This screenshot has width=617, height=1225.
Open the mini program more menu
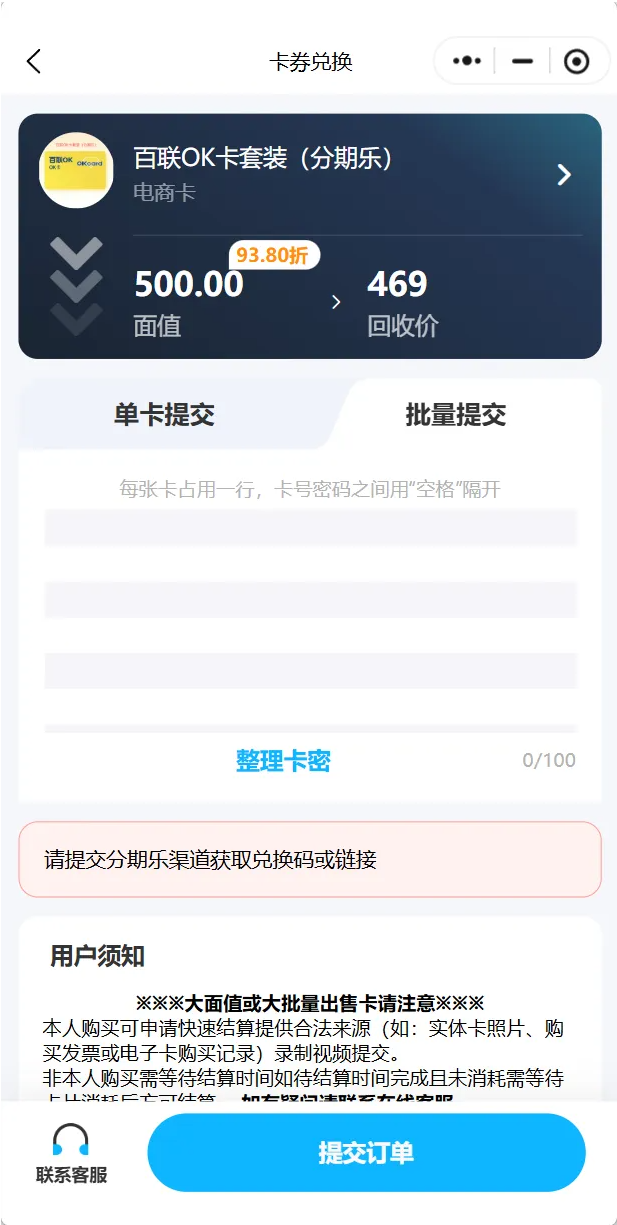pyautogui.click(x=467, y=61)
